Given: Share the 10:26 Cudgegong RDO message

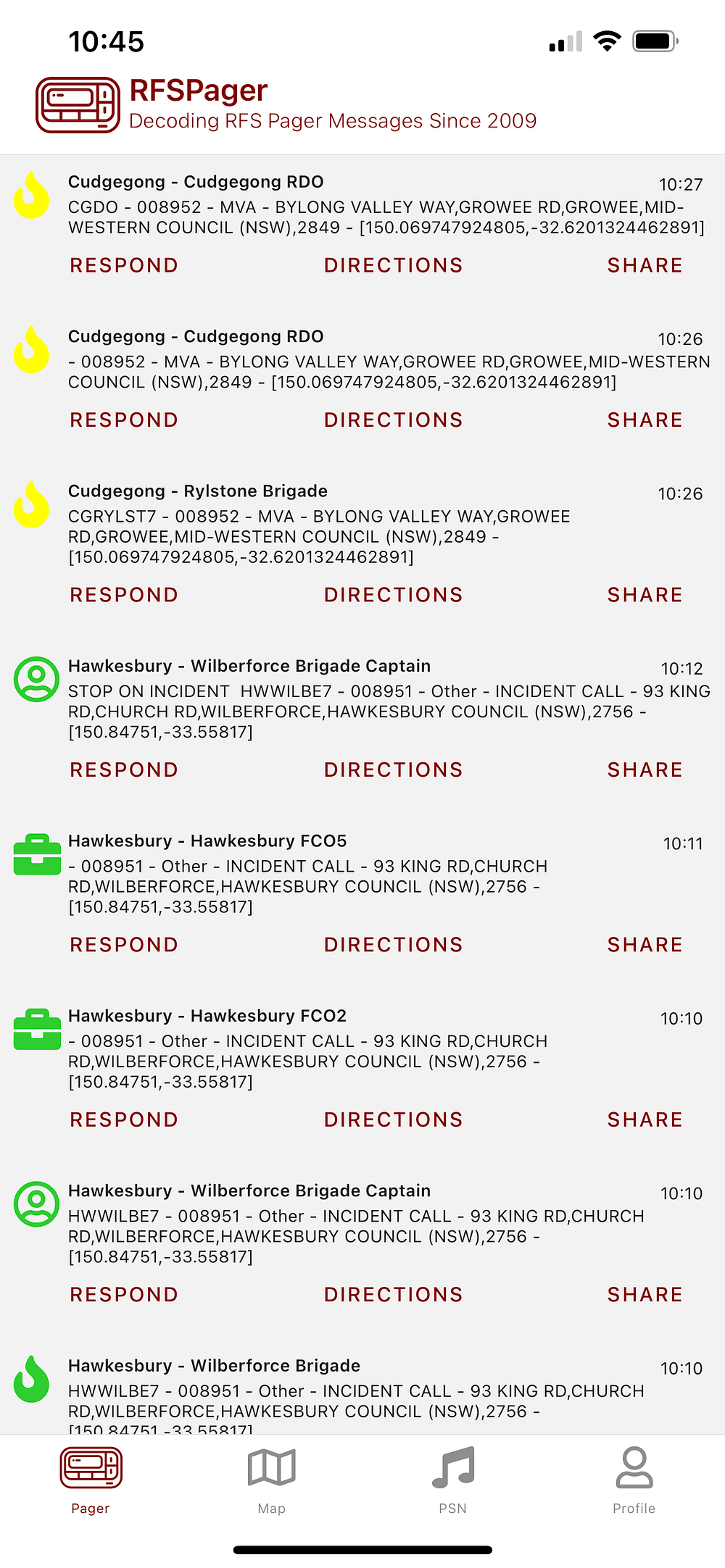Looking at the screenshot, I should point(645,420).
